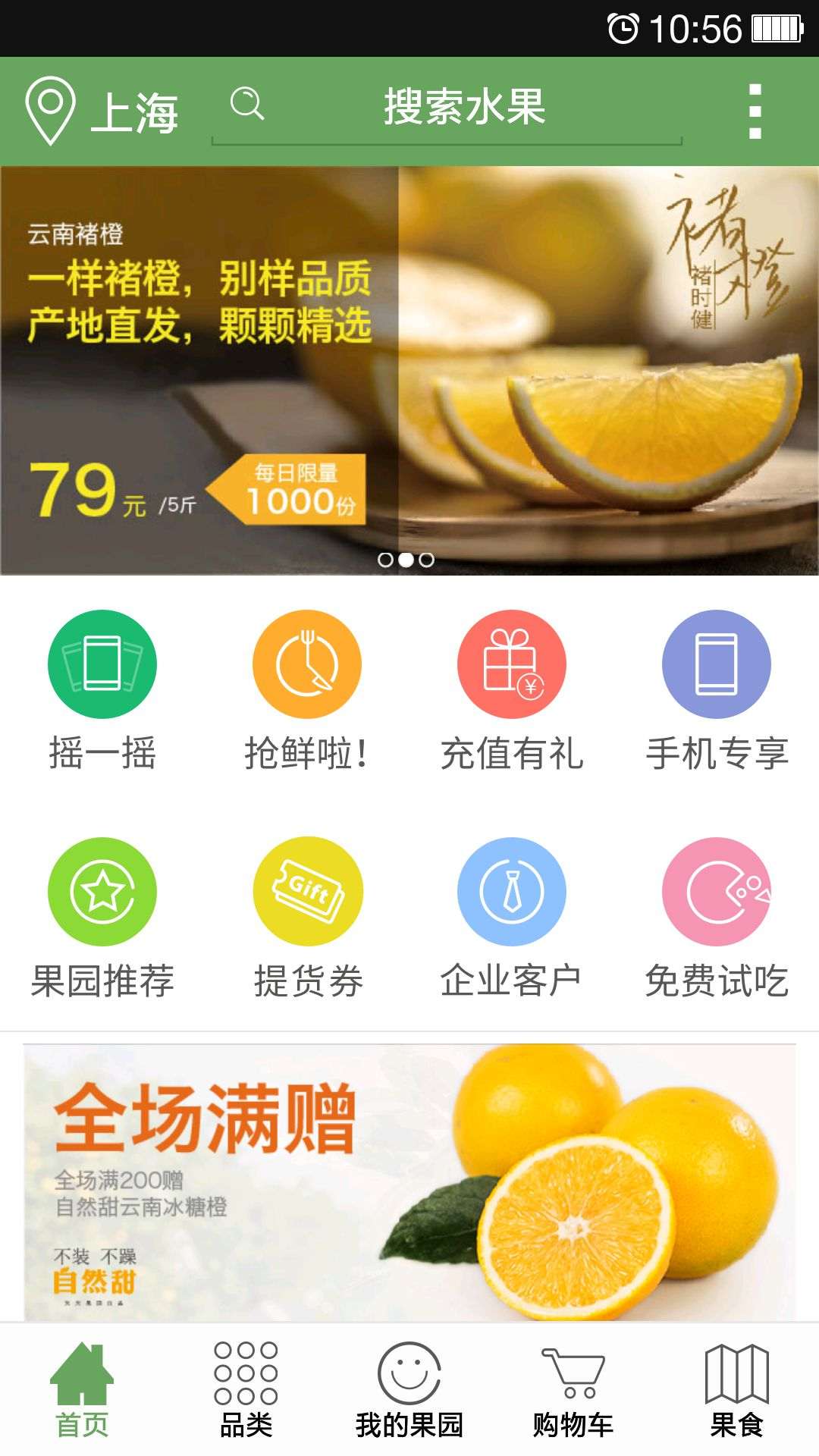The height and width of the screenshot is (1456, 819).
Task: Open 手机专享 mobile exclusive offers
Action: click(x=717, y=689)
